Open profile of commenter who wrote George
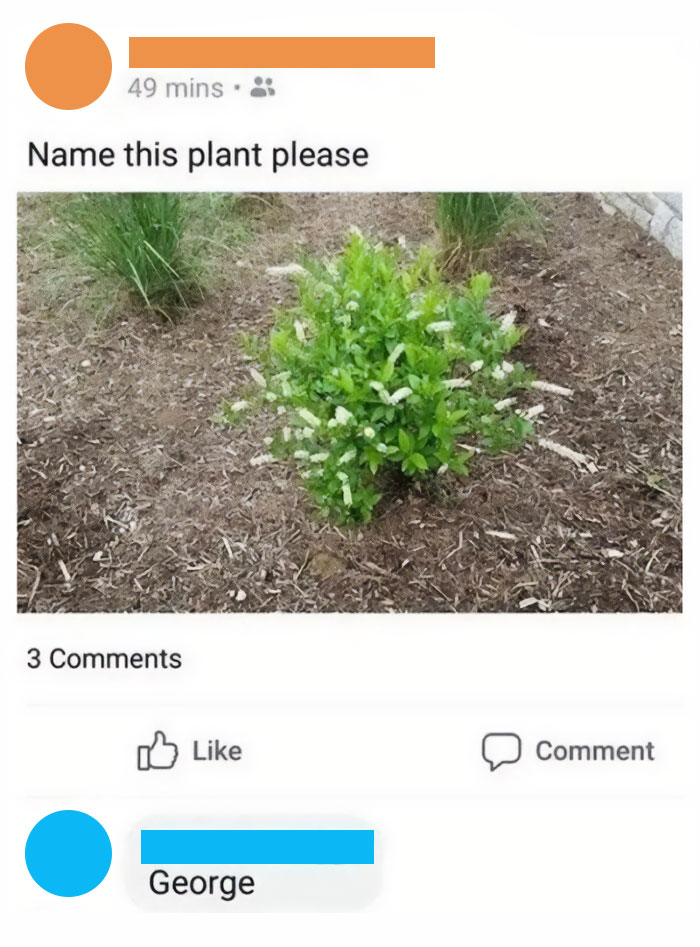Image resolution: width=700 pixels, height=947 pixels. point(257,846)
